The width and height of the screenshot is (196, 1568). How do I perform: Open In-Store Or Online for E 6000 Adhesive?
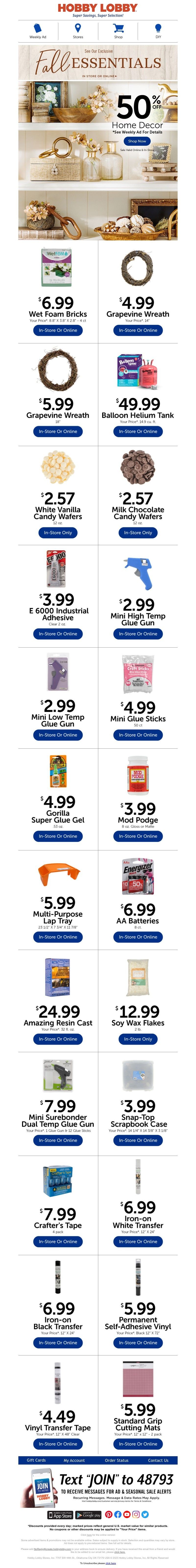coord(58,634)
